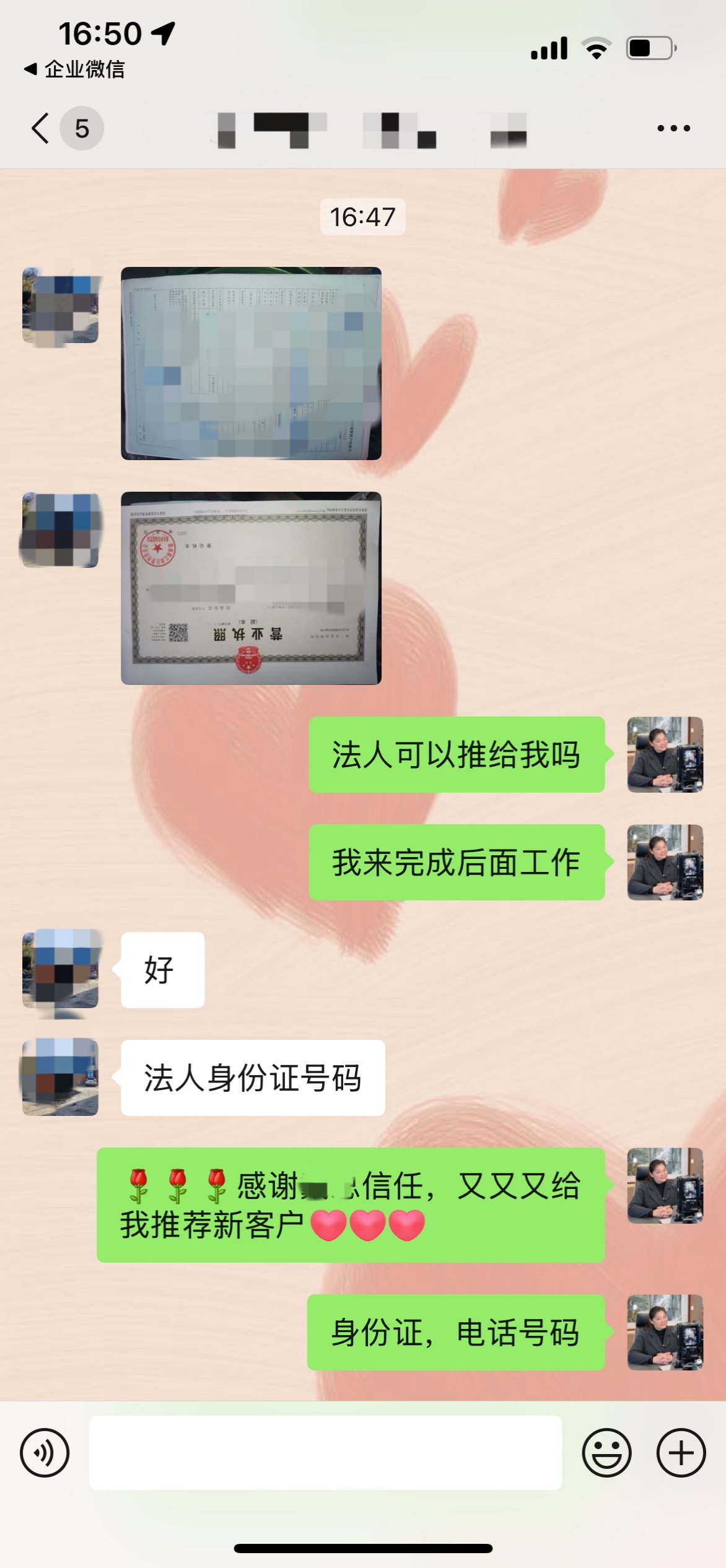Go back to the chat list
This screenshot has height=1568, width=726.
(x=41, y=128)
